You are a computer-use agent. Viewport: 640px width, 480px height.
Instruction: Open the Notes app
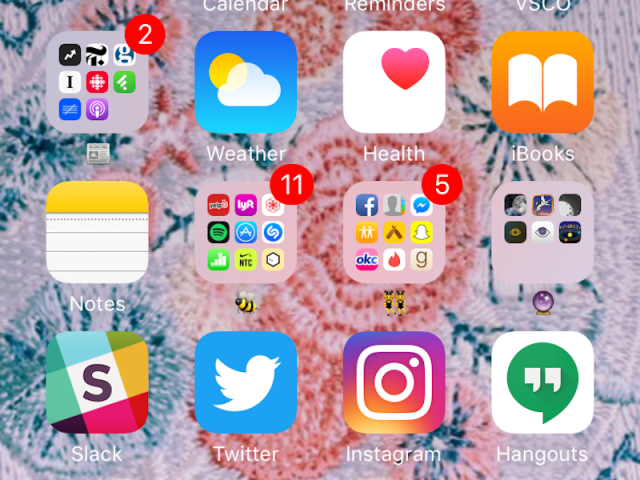click(98, 232)
